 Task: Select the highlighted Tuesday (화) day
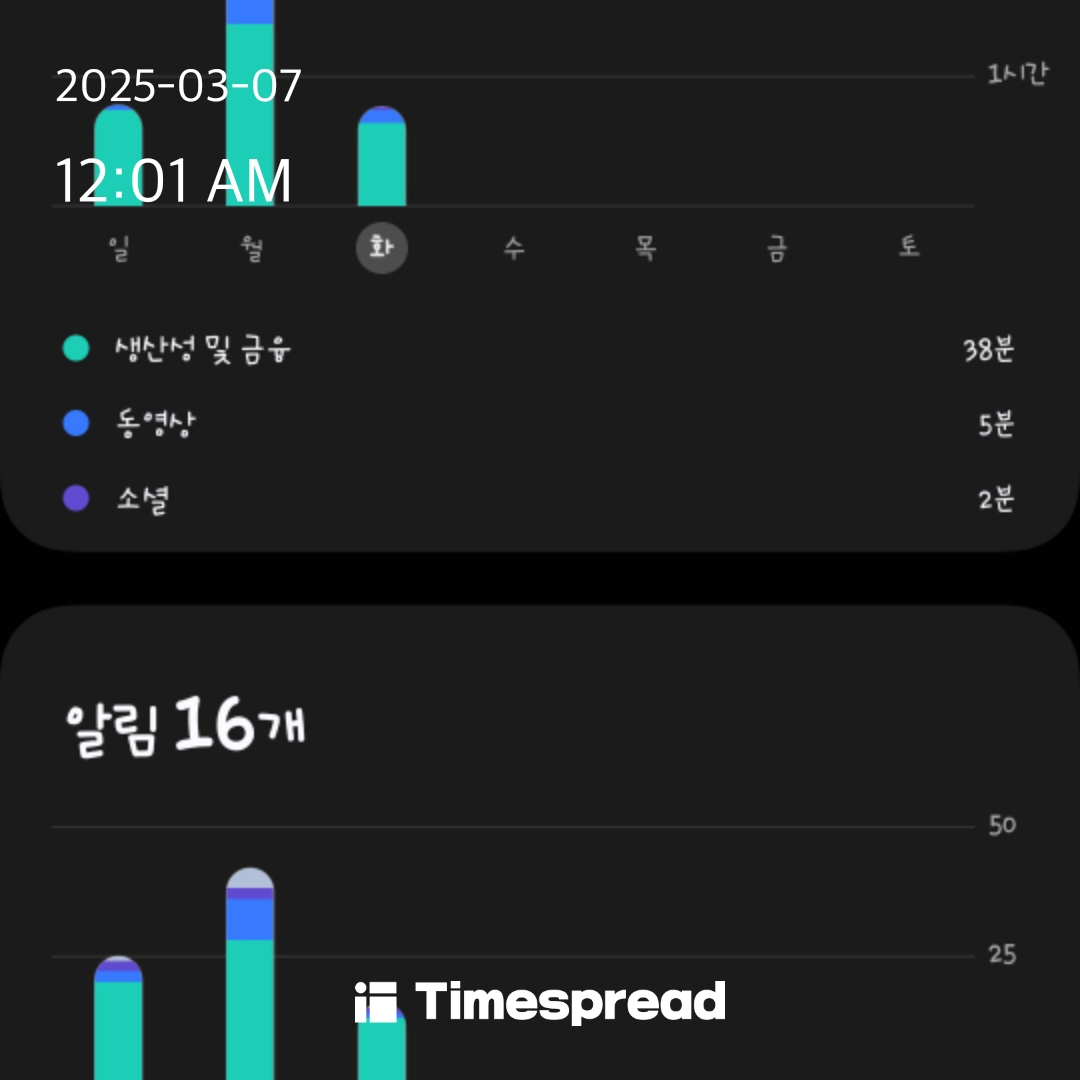(x=382, y=249)
